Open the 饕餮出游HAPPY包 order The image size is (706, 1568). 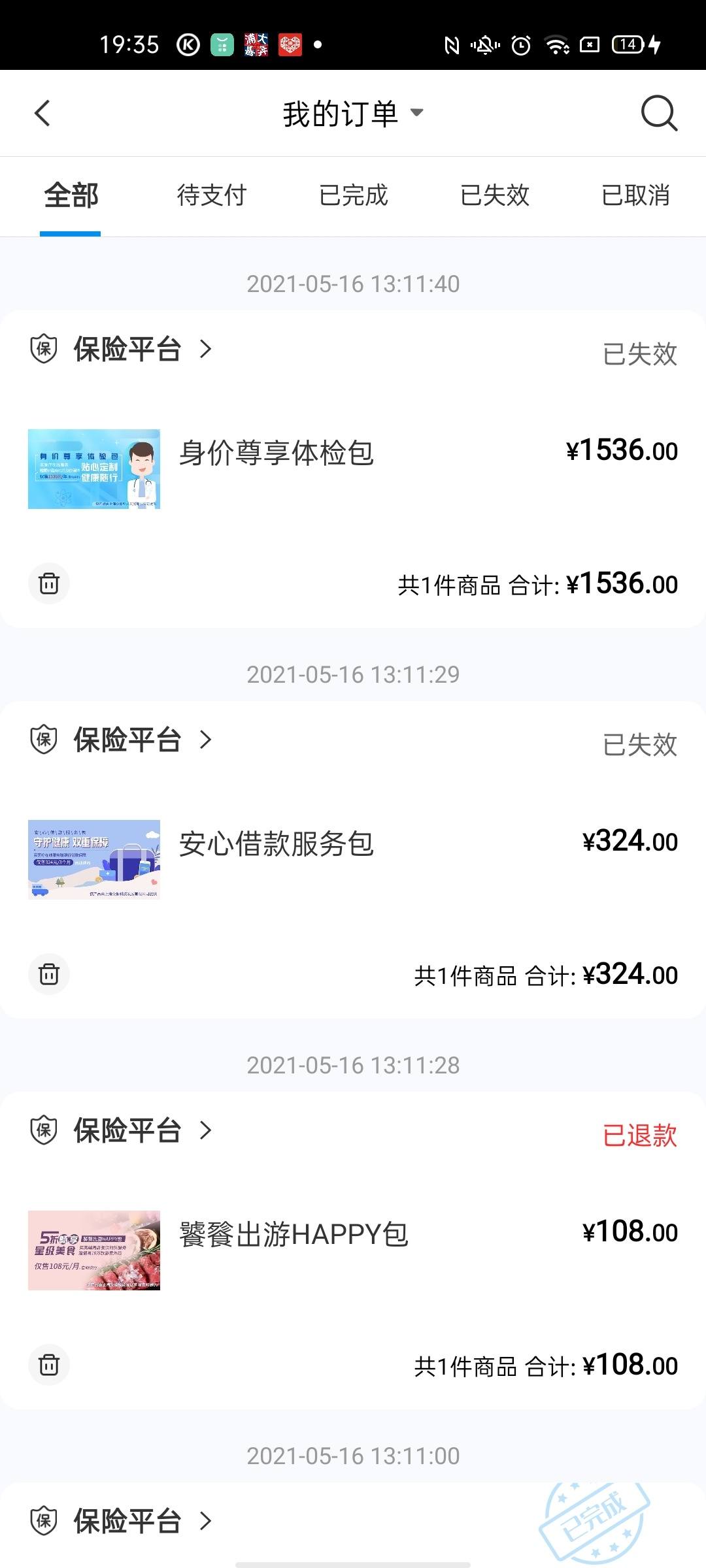point(353,1250)
